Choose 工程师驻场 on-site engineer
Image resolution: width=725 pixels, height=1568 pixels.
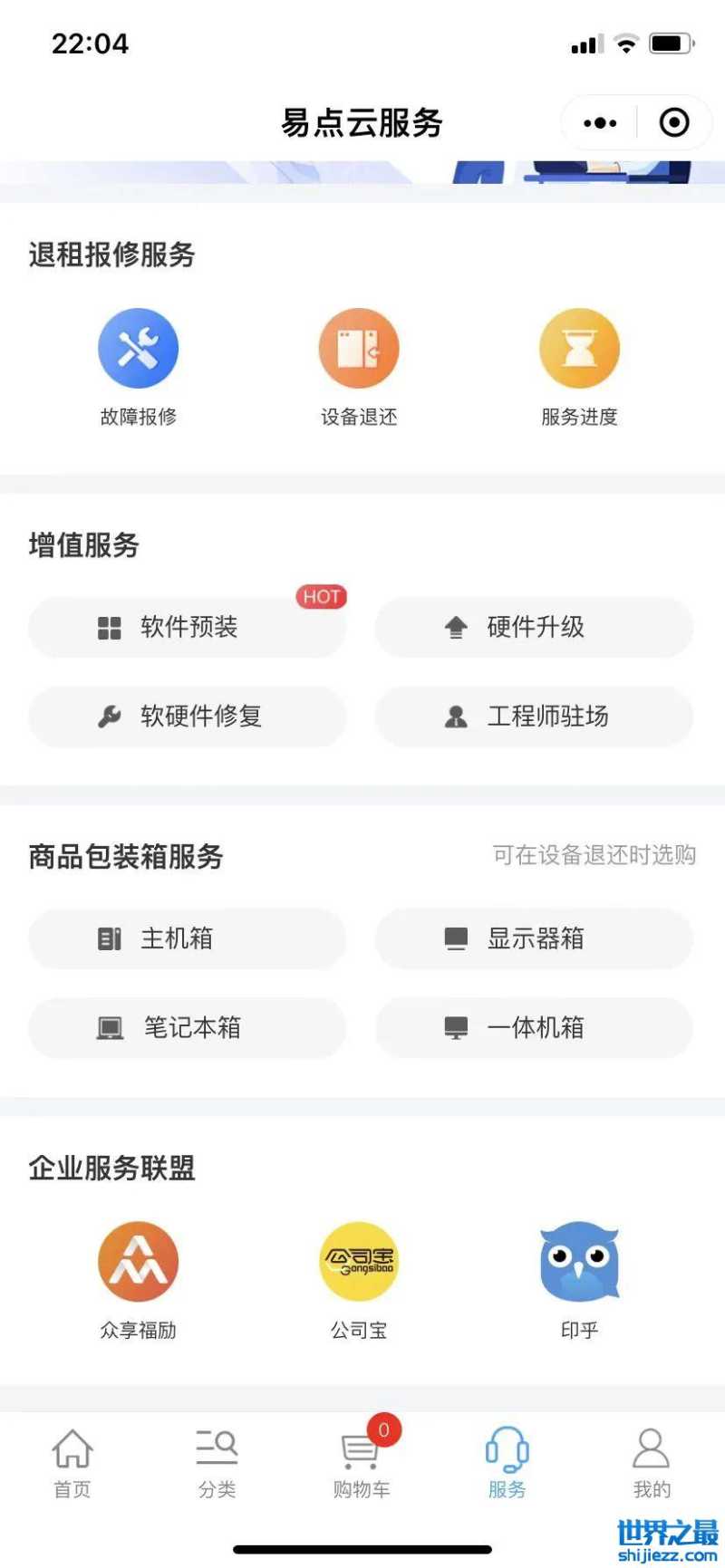(x=534, y=717)
